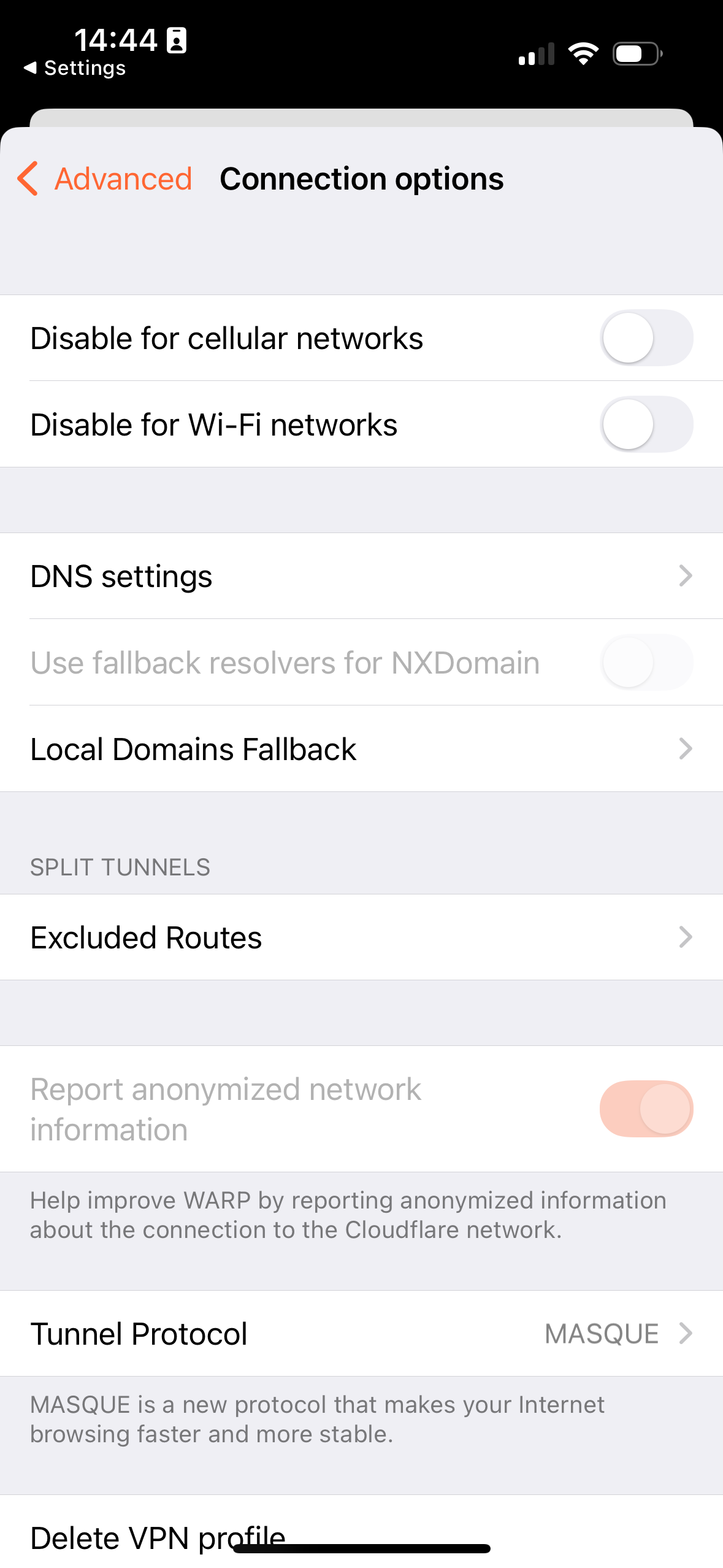Toggle fallback resolvers for NXDomain
Viewport: 723px width, 1568px height.
tap(646, 663)
